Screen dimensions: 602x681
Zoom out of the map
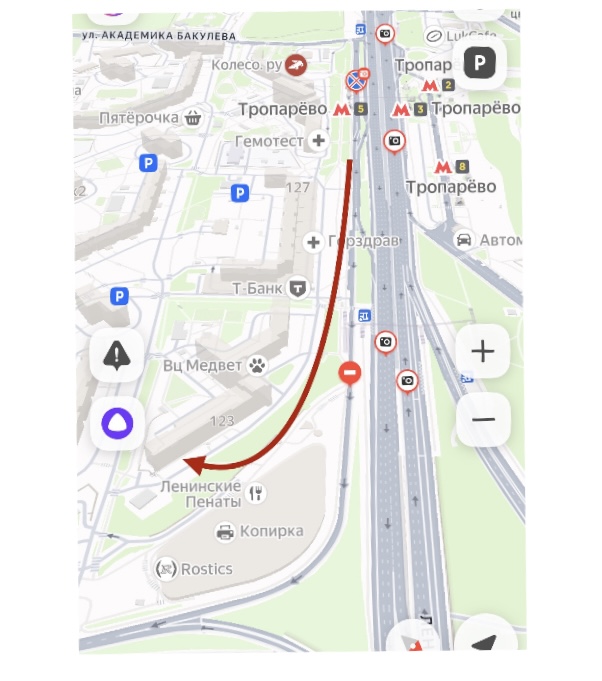[482, 418]
